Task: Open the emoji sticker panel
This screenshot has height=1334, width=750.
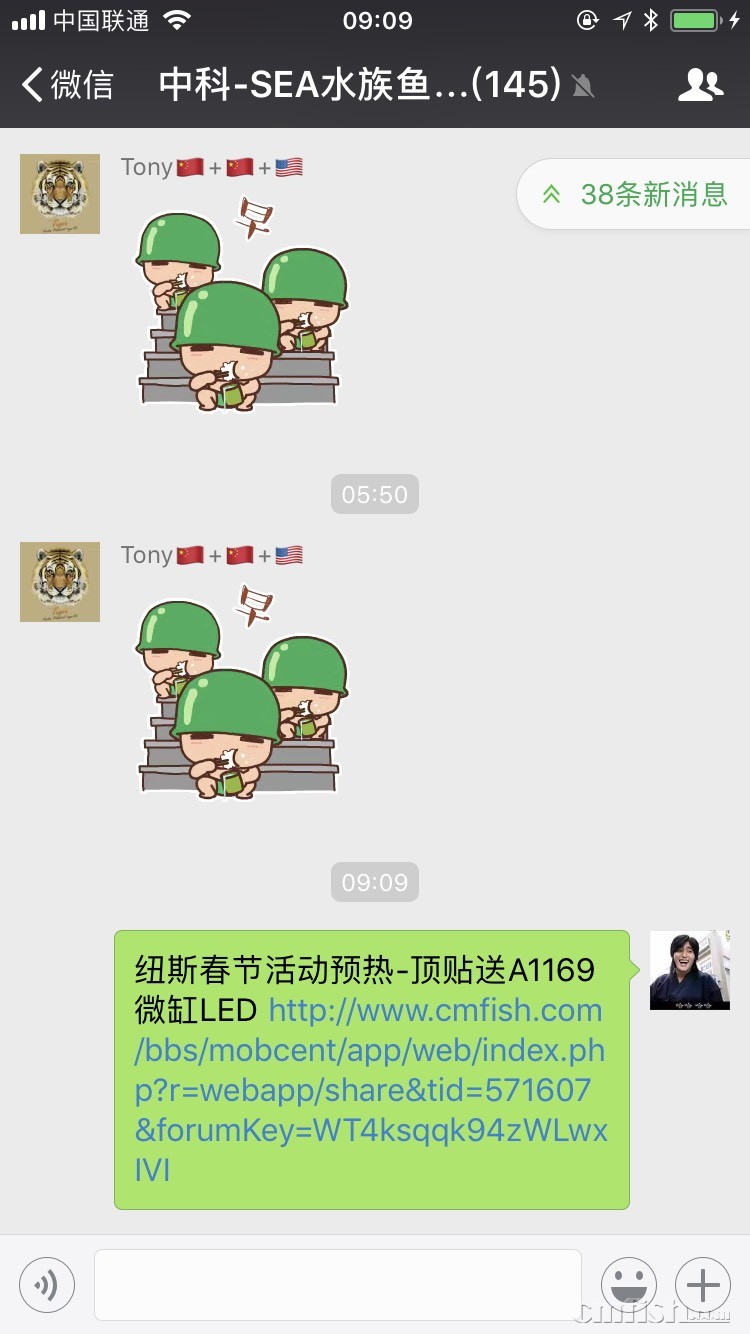Action: coord(629,1285)
